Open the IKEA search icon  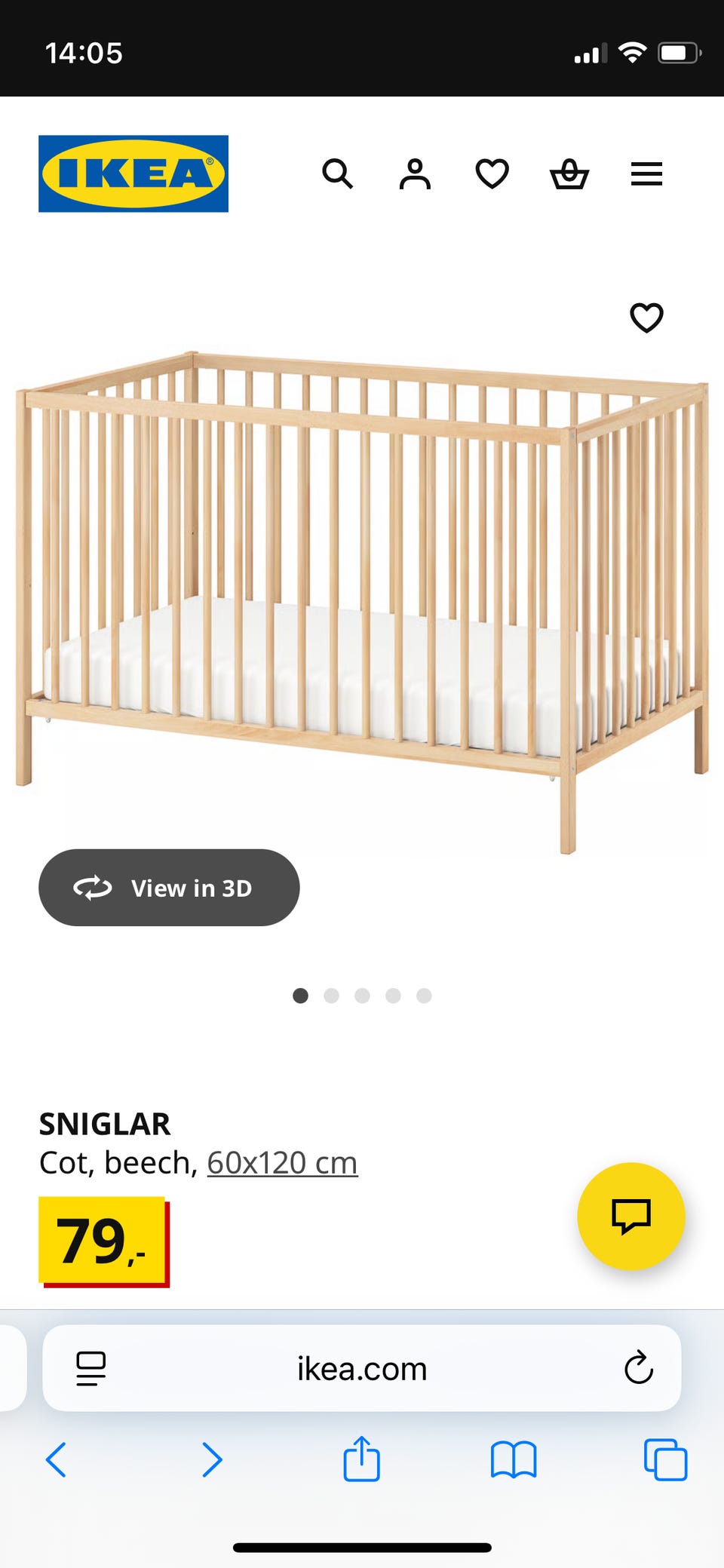click(337, 174)
